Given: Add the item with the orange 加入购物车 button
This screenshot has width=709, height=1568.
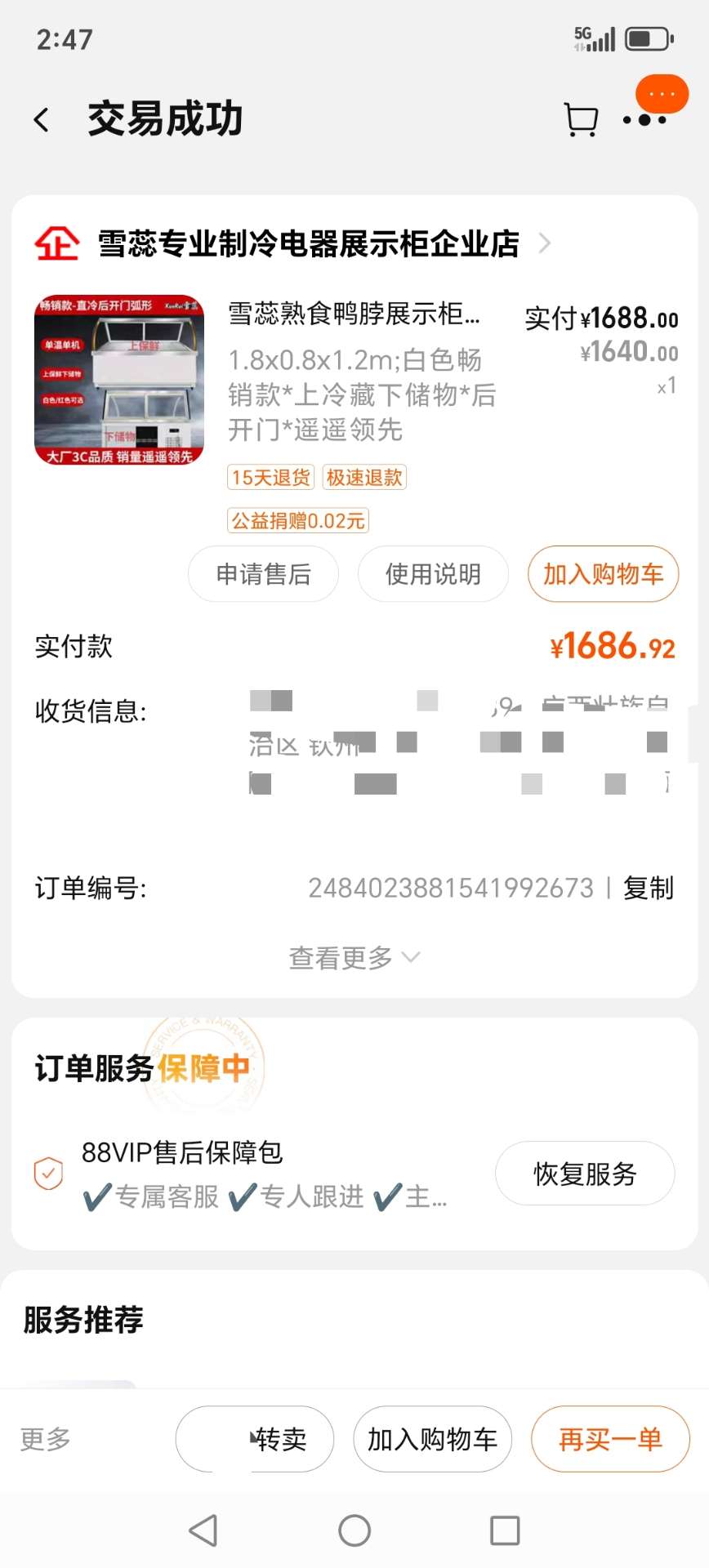Looking at the screenshot, I should (603, 574).
